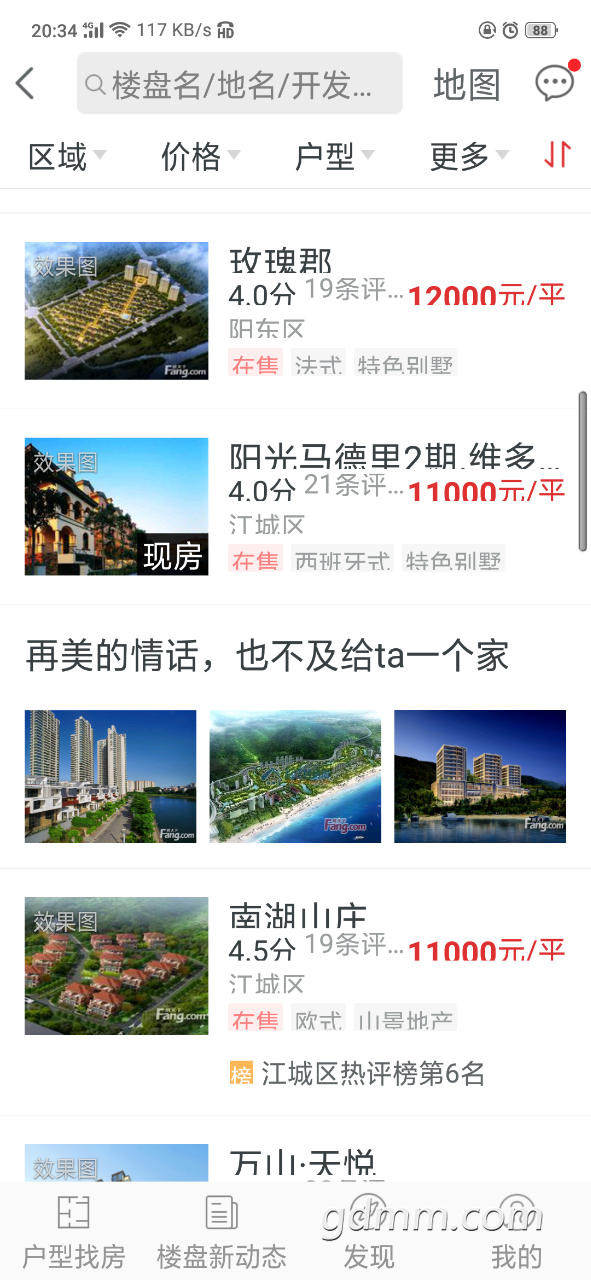591x1280 pixels.
Task: Open the riverside high-rise towers photo
Action: (x=110, y=776)
